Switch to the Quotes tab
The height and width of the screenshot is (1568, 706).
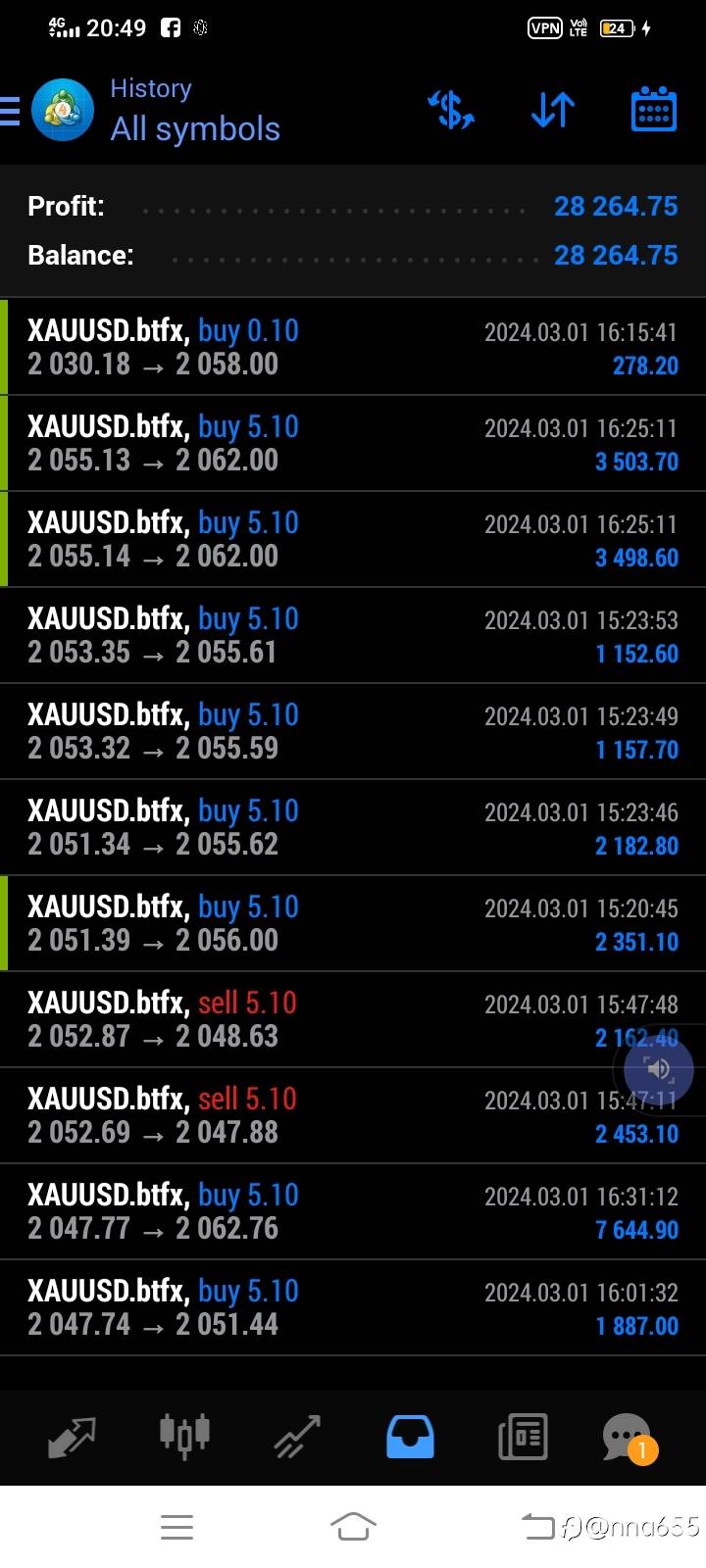coord(72,1438)
